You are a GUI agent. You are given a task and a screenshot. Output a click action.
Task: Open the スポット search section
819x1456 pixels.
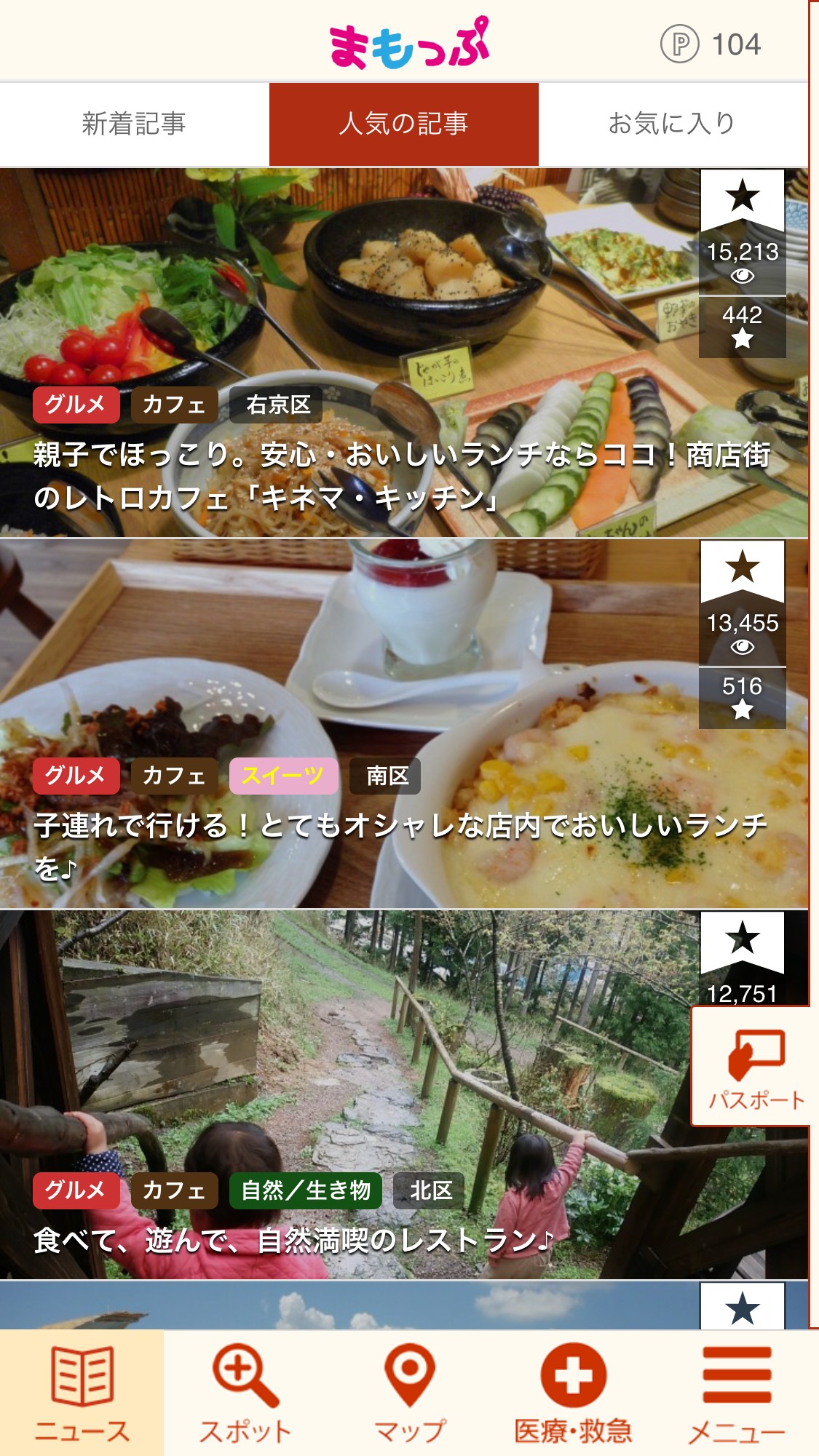pyautogui.click(x=245, y=1393)
